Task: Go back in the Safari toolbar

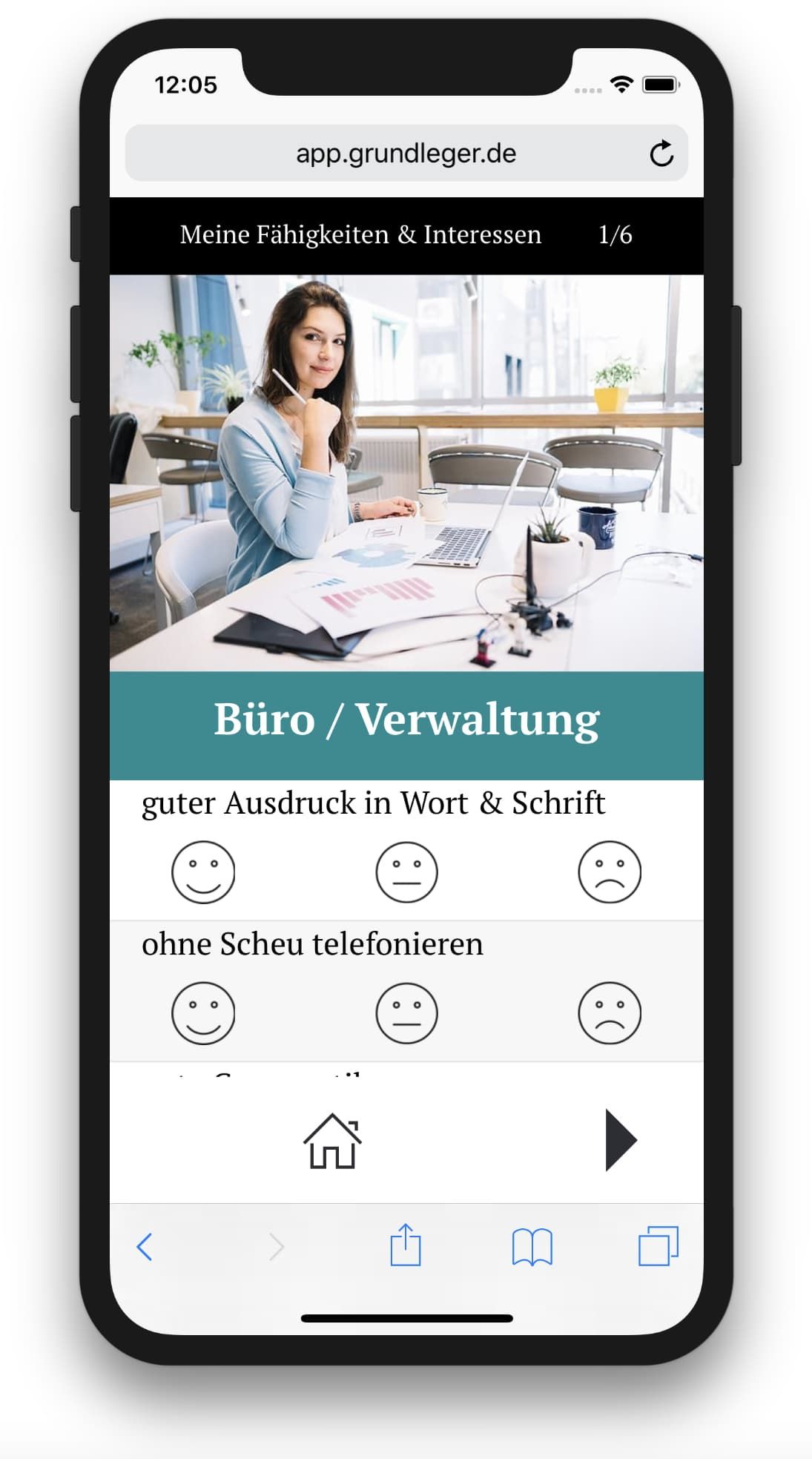Action: point(145,1247)
